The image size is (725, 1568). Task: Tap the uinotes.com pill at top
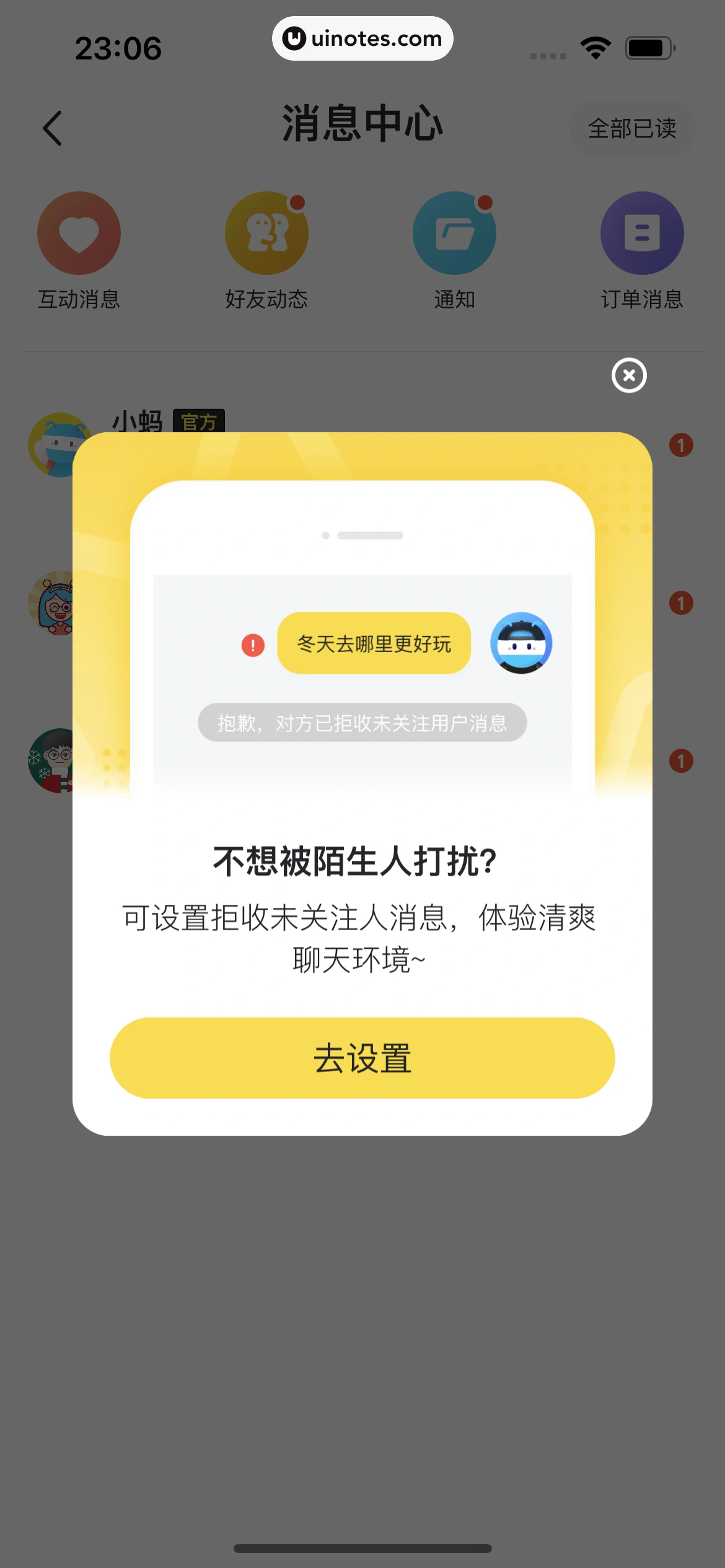click(x=362, y=38)
